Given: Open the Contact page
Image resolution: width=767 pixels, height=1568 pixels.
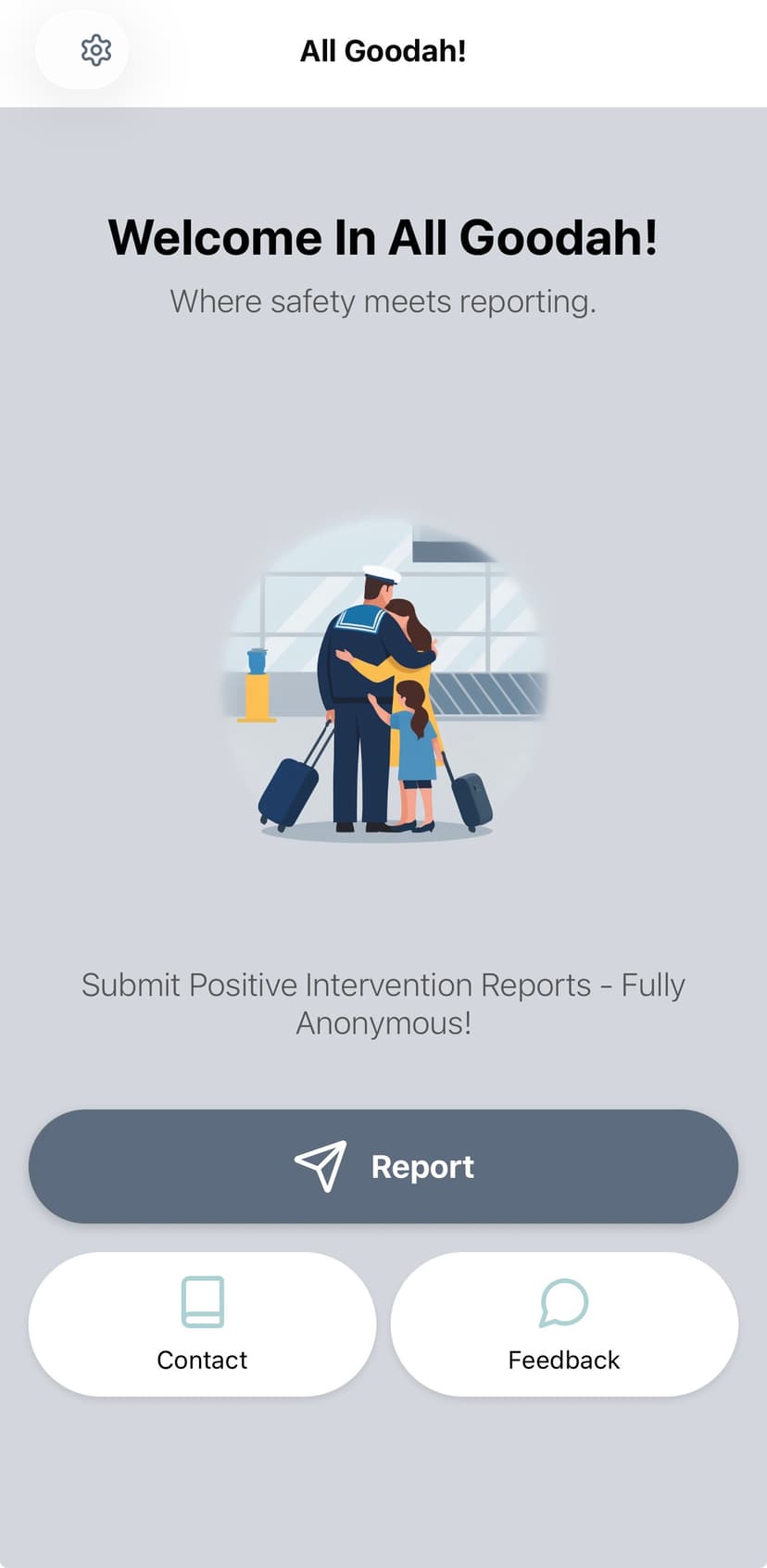Looking at the screenshot, I should (x=202, y=1323).
